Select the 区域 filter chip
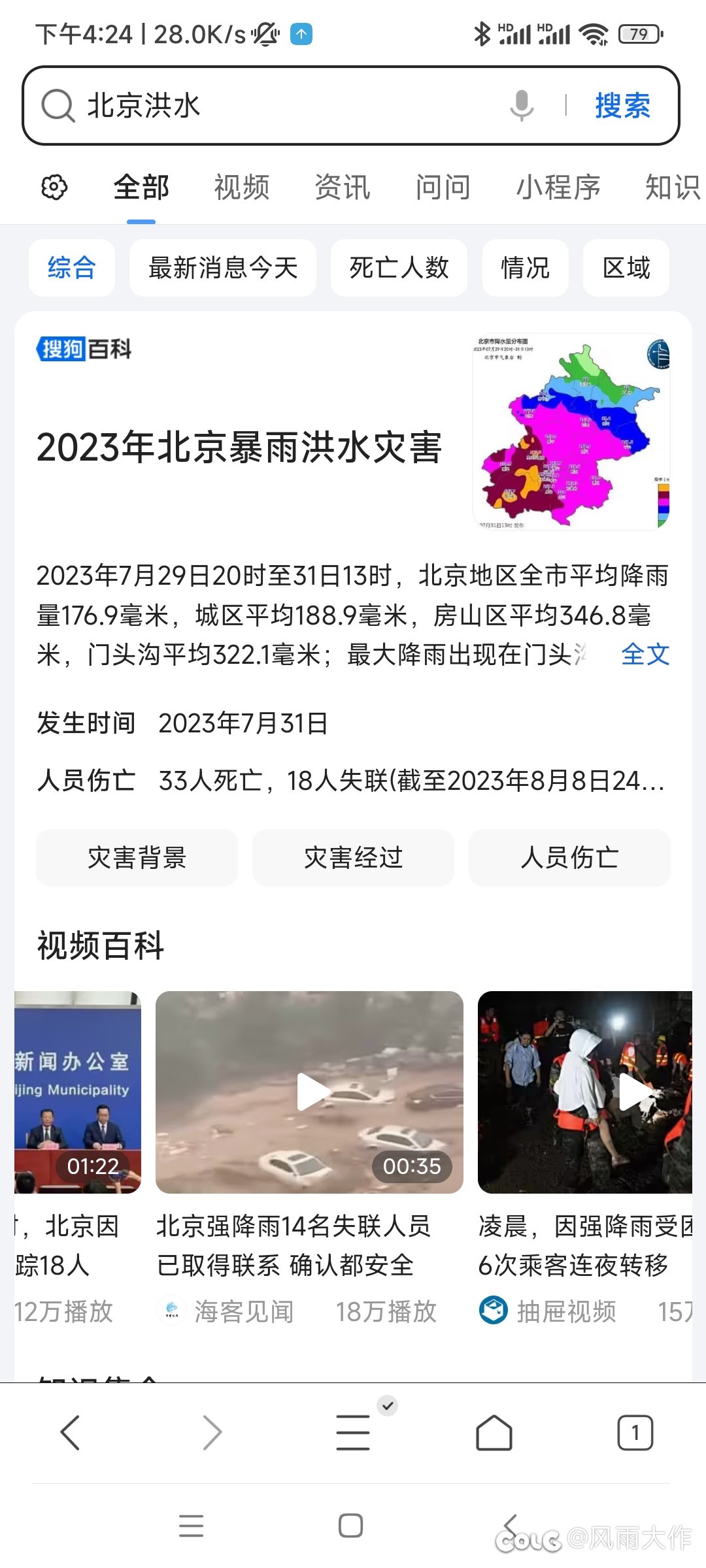 (626, 268)
